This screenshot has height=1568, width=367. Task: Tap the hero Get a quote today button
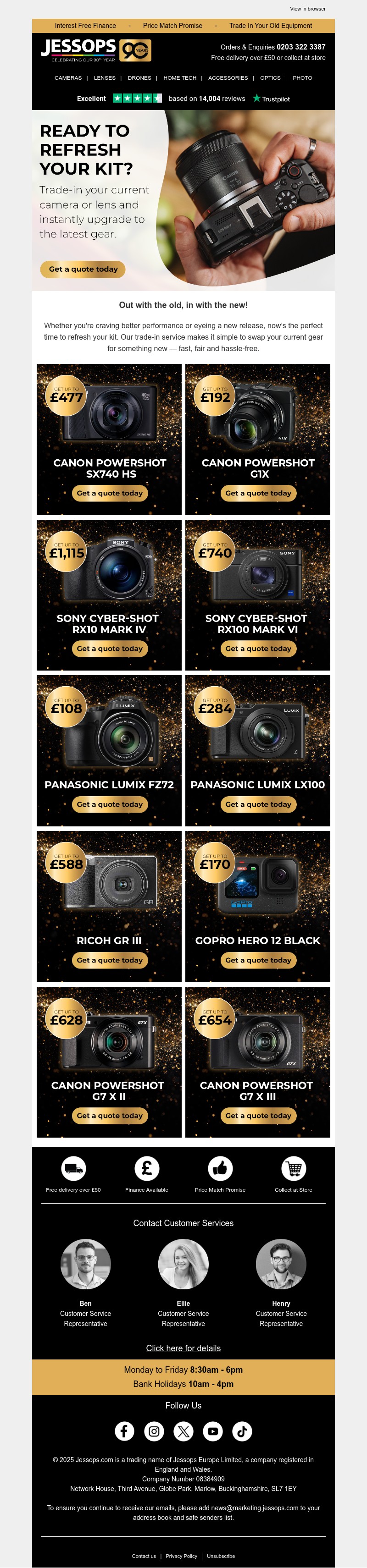83,269
